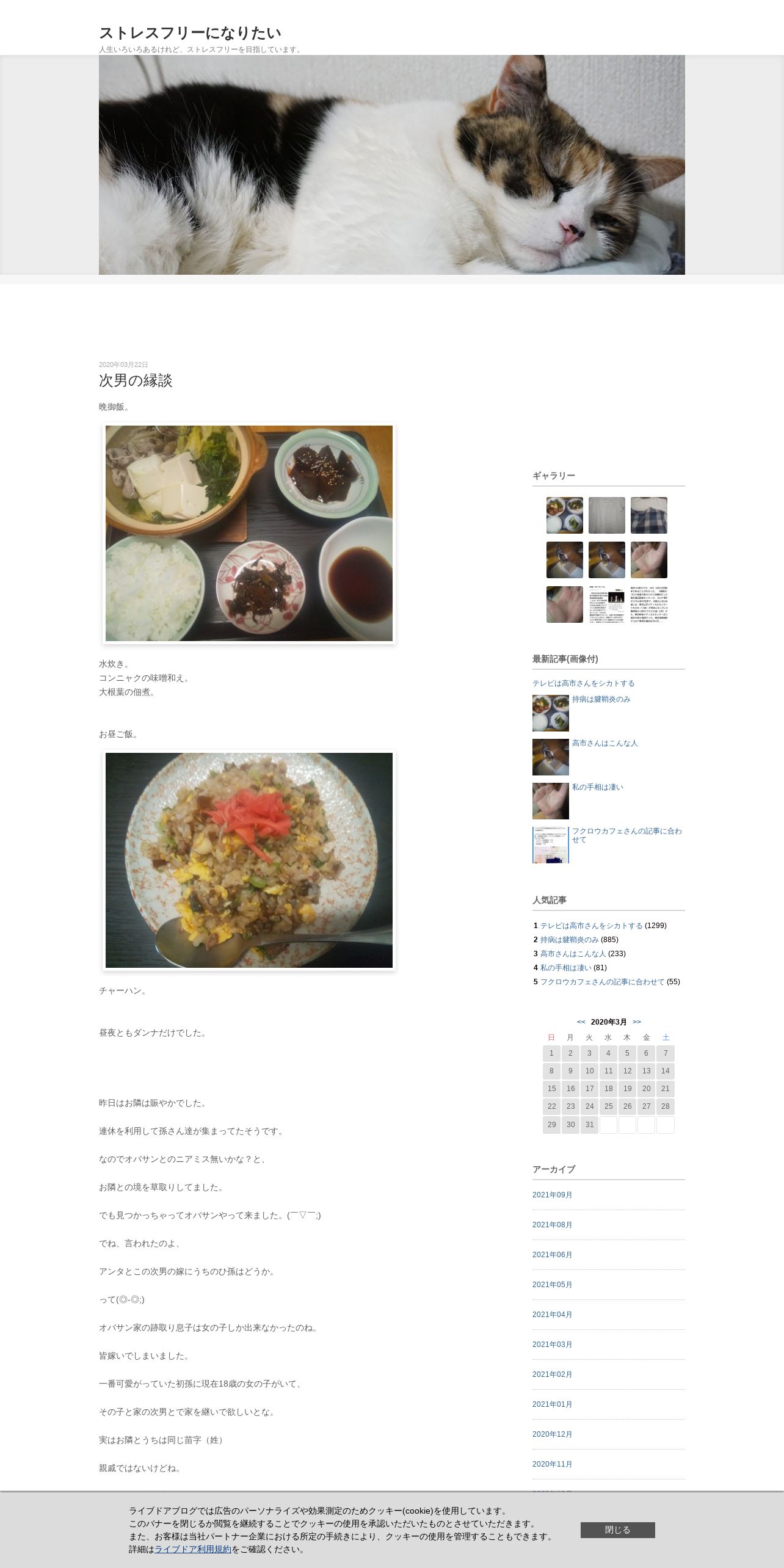Open archive for 2021年04月
Image resolution: width=784 pixels, height=1568 pixels.
coord(552,1315)
